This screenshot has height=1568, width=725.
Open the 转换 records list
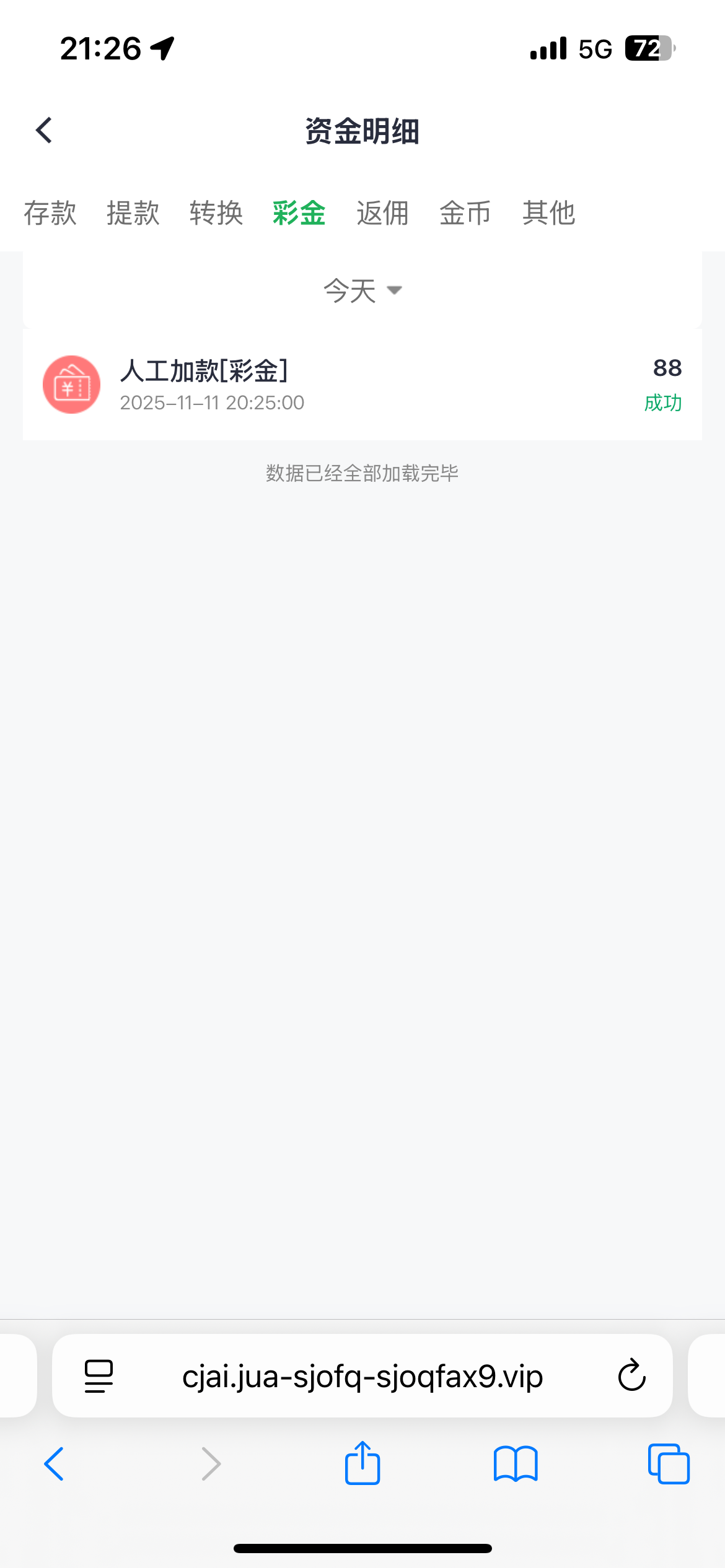216,212
